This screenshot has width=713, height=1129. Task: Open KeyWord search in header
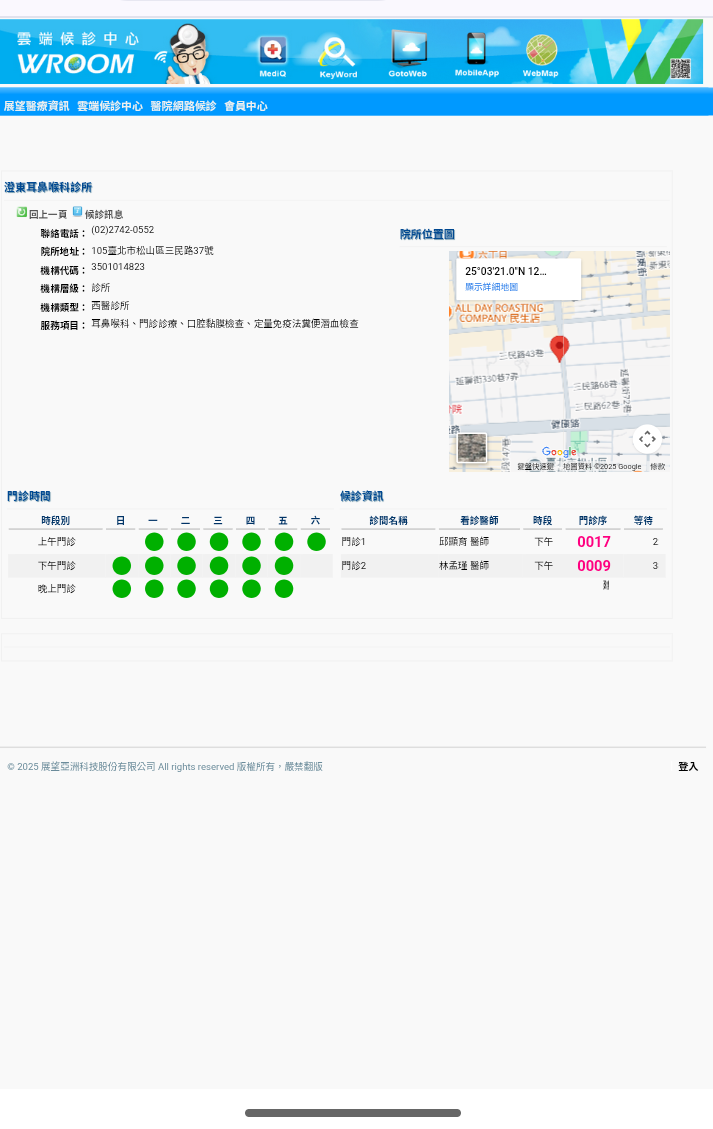pyautogui.click(x=338, y=56)
